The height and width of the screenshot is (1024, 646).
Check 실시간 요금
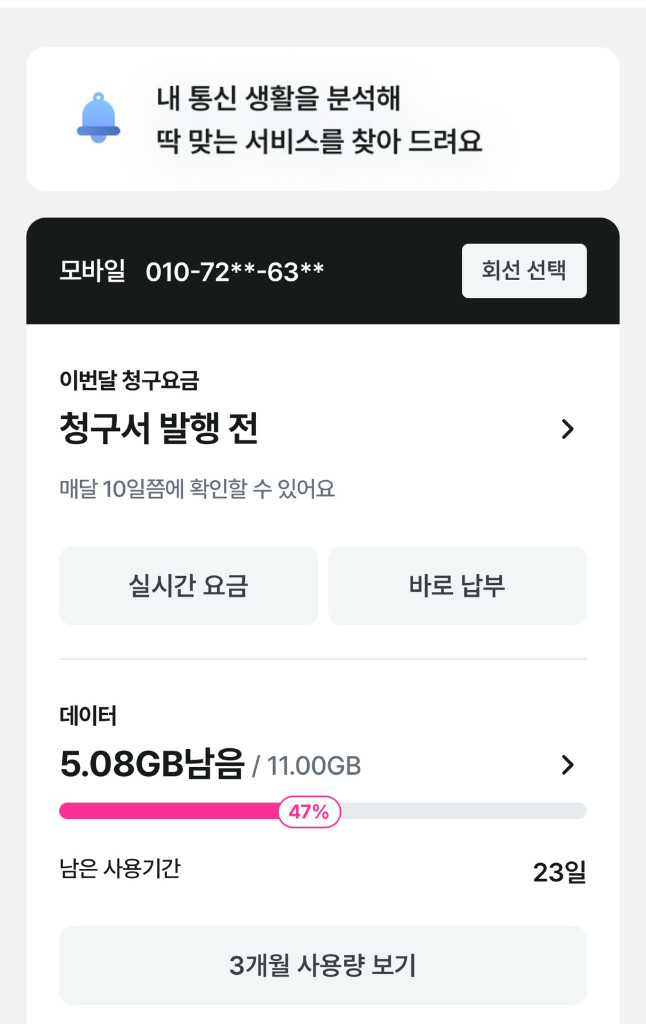click(x=188, y=585)
